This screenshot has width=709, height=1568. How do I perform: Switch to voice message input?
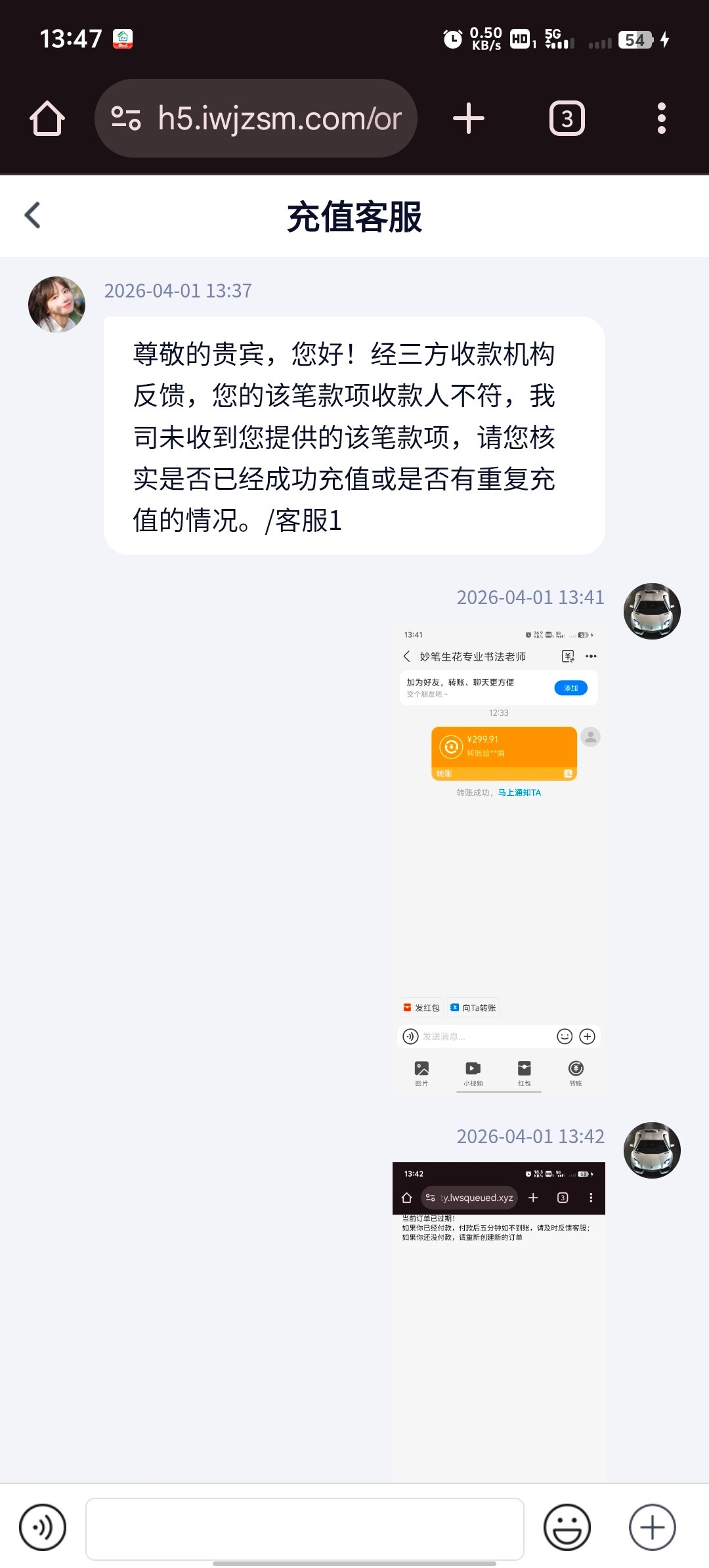(43, 1527)
